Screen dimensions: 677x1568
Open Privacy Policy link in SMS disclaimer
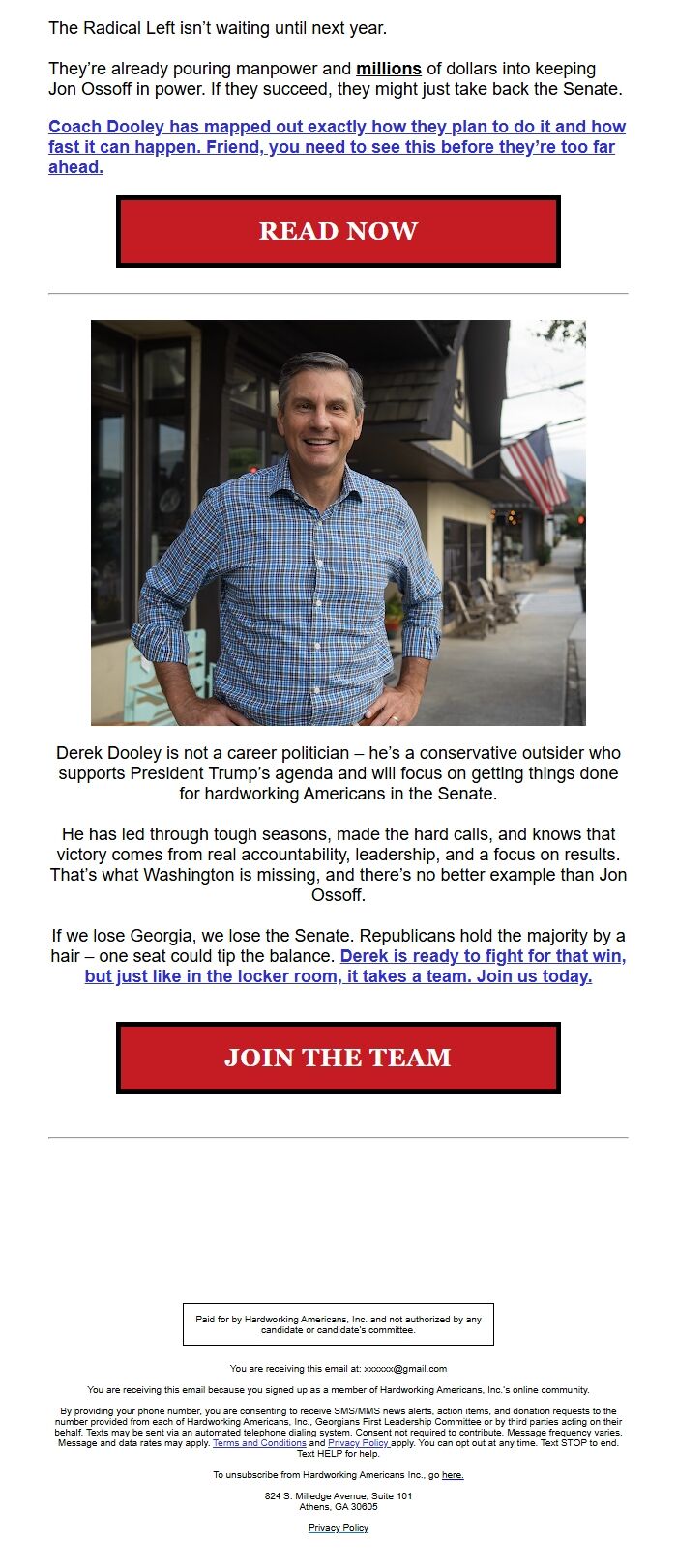(x=358, y=1443)
